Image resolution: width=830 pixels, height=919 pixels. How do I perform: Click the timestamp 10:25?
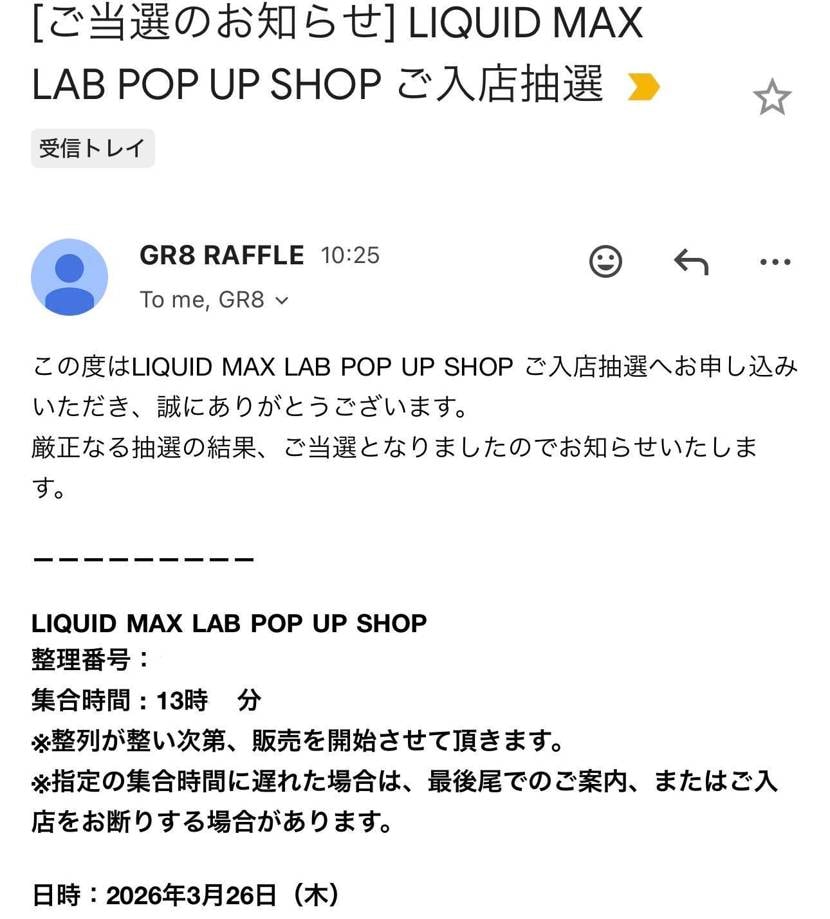coord(350,255)
